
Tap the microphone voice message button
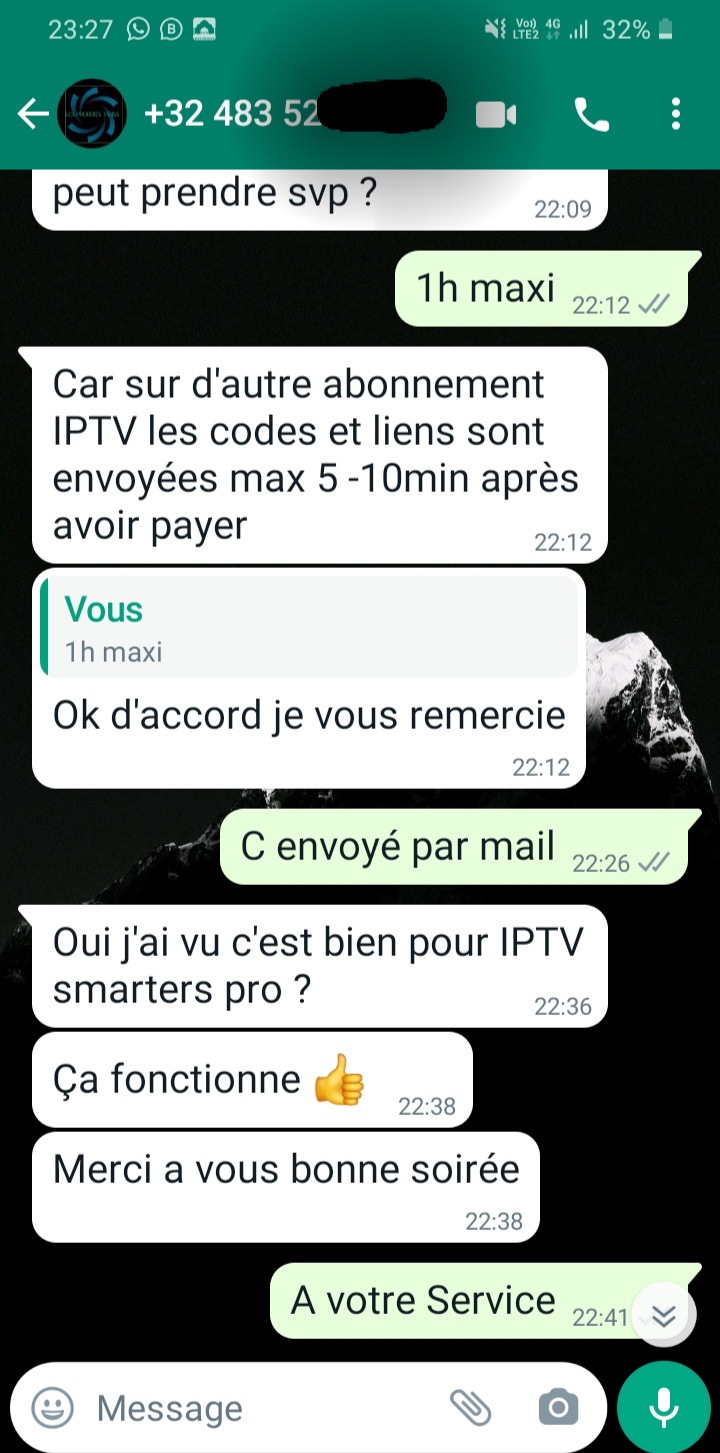click(663, 1408)
